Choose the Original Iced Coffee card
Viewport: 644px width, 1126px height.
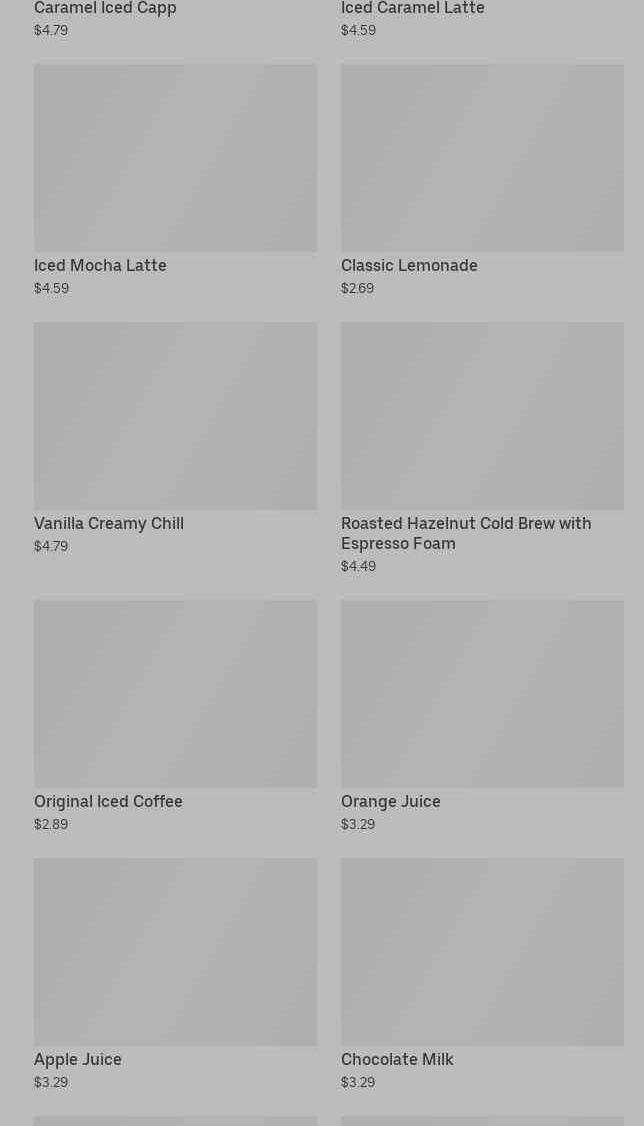click(175, 694)
